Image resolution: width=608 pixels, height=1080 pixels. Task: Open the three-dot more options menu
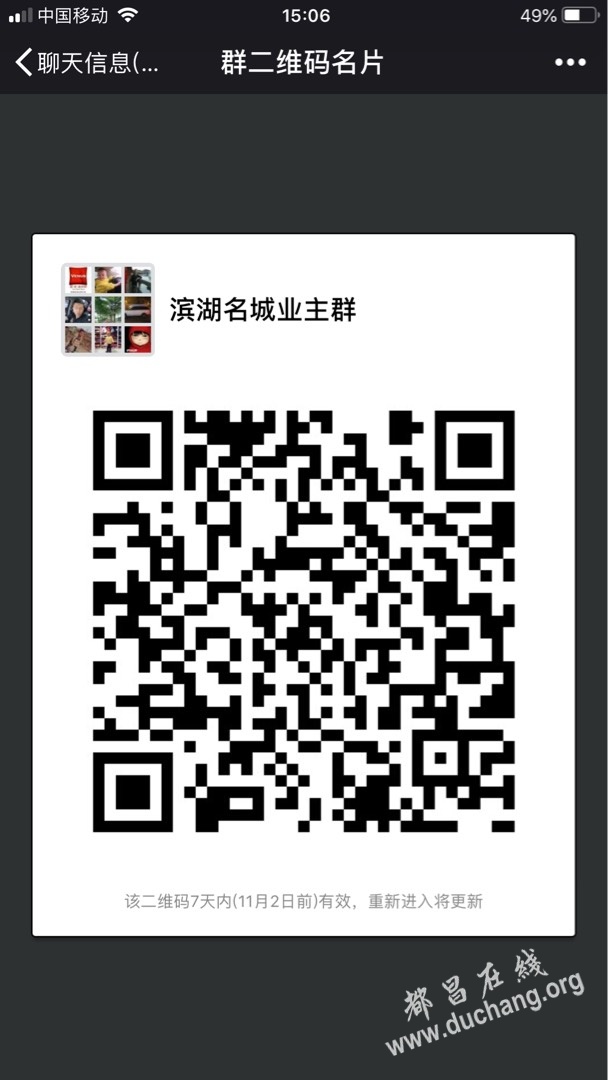click(x=570, y=63)
